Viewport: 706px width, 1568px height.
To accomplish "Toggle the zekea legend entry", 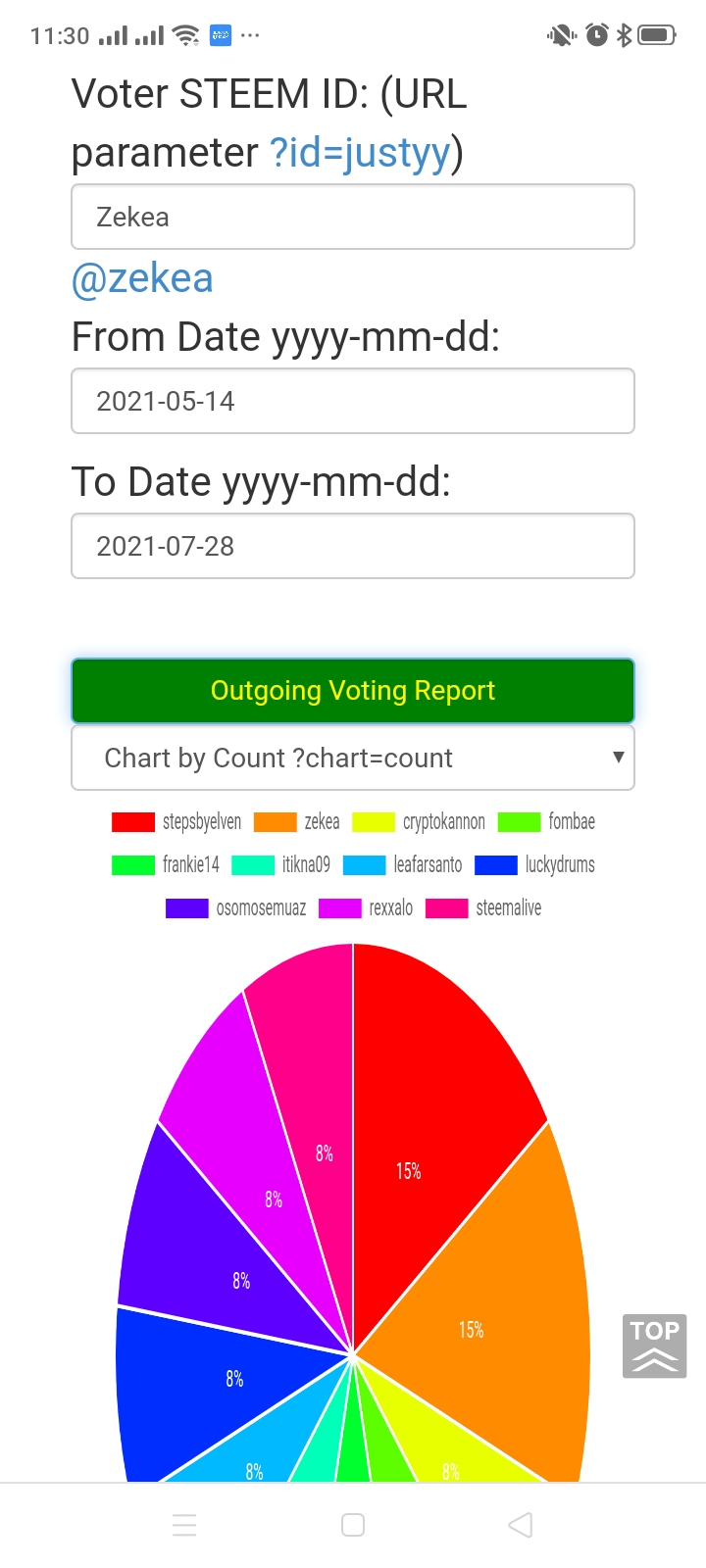I will 297,821.
